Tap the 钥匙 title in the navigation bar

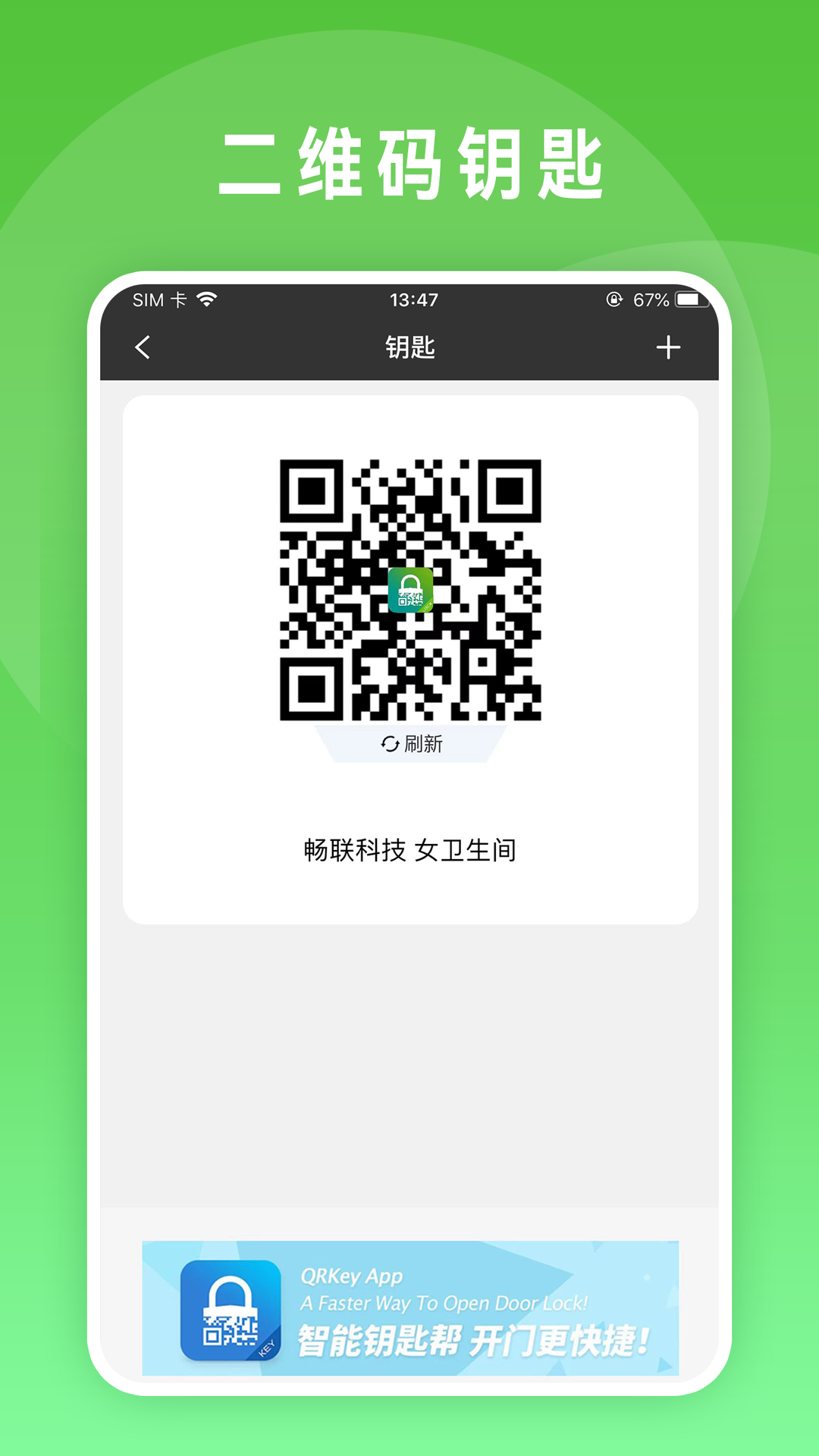[x=409, y=347]
